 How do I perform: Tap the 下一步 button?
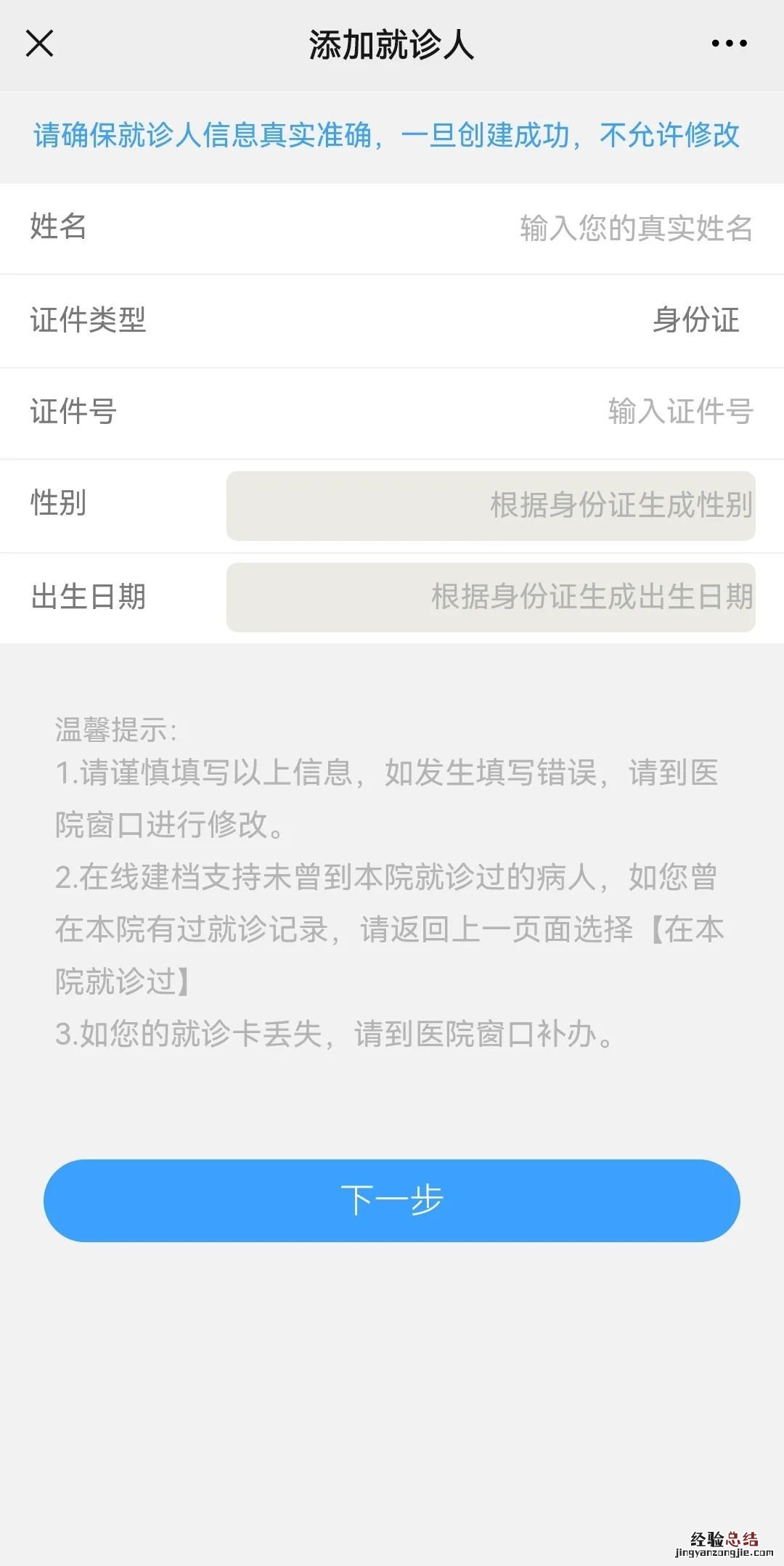pos(392,1200)
